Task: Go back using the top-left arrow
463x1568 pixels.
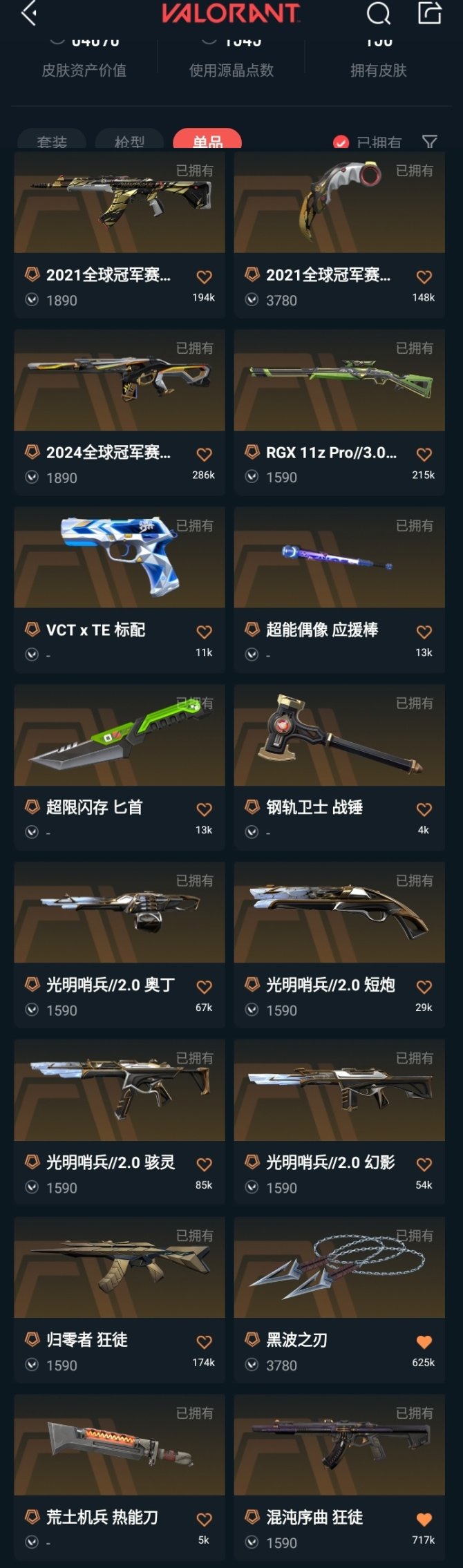Action: (29, 13)
